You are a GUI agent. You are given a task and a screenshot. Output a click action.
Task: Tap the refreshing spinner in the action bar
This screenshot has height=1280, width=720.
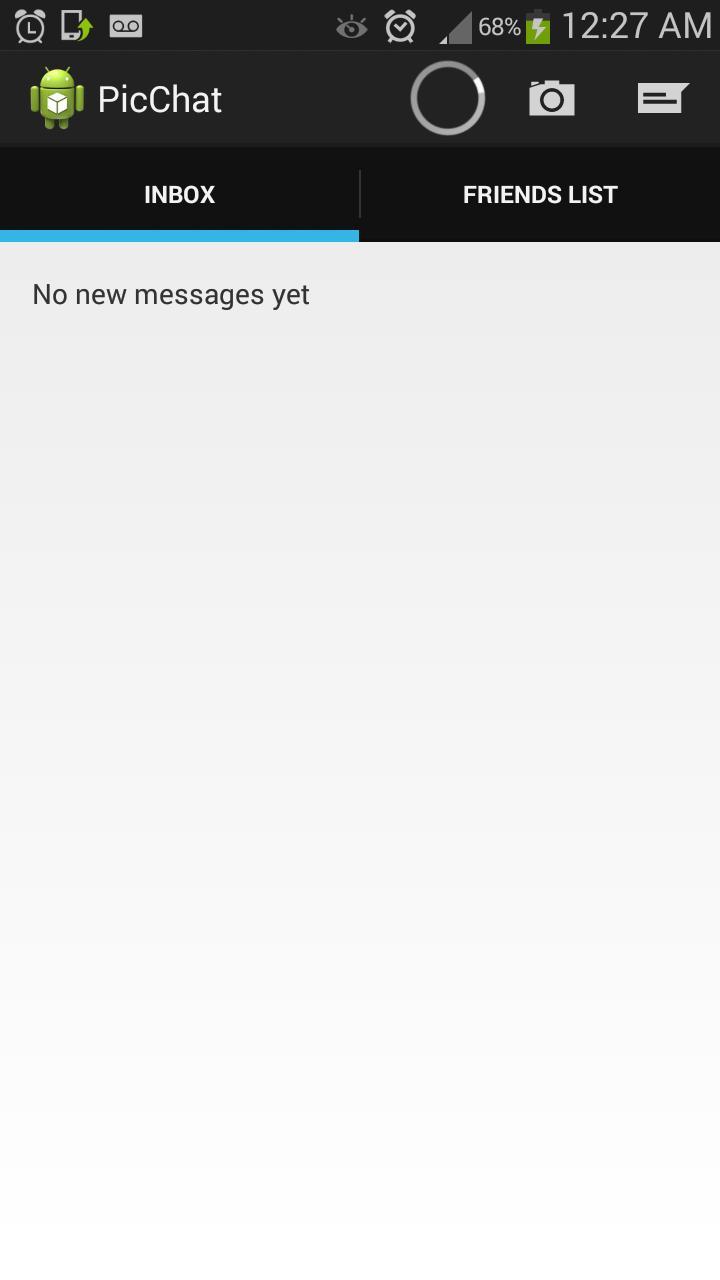click(x=447, y=98)
